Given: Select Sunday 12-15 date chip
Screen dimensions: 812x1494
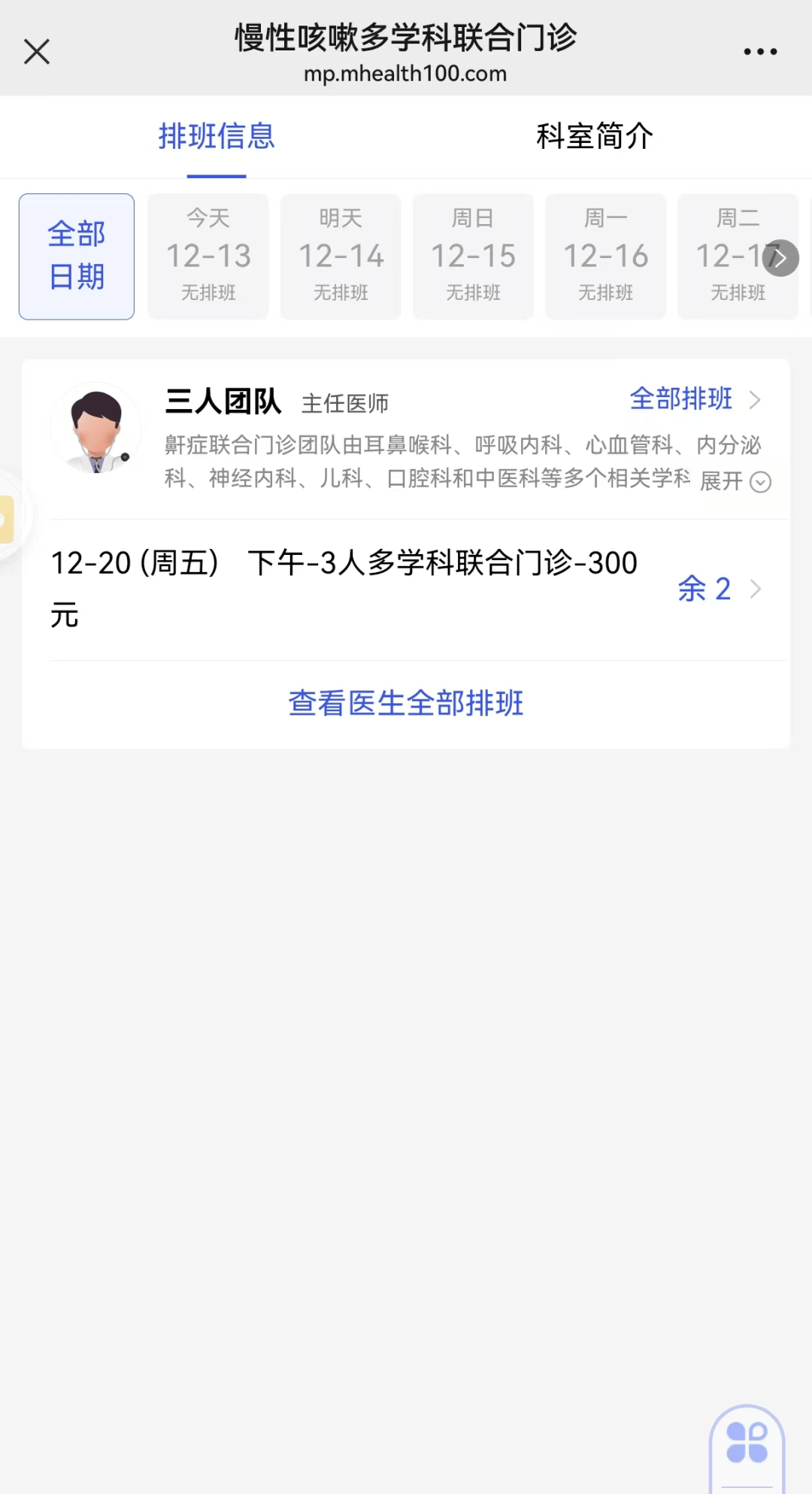Looking at the screenshot, I should click(x=473, y=256).
